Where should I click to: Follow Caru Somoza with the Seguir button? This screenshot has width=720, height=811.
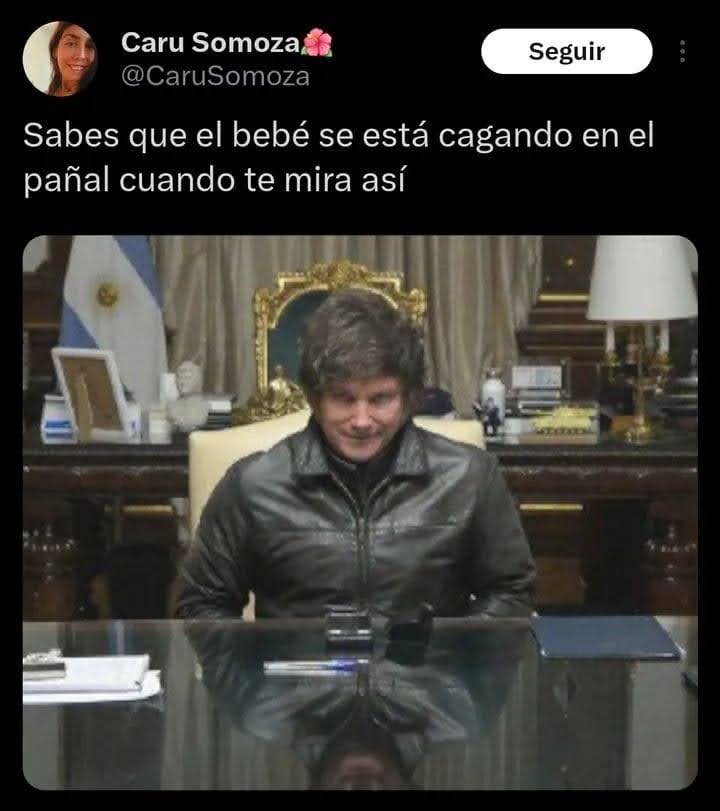(566, 52)
